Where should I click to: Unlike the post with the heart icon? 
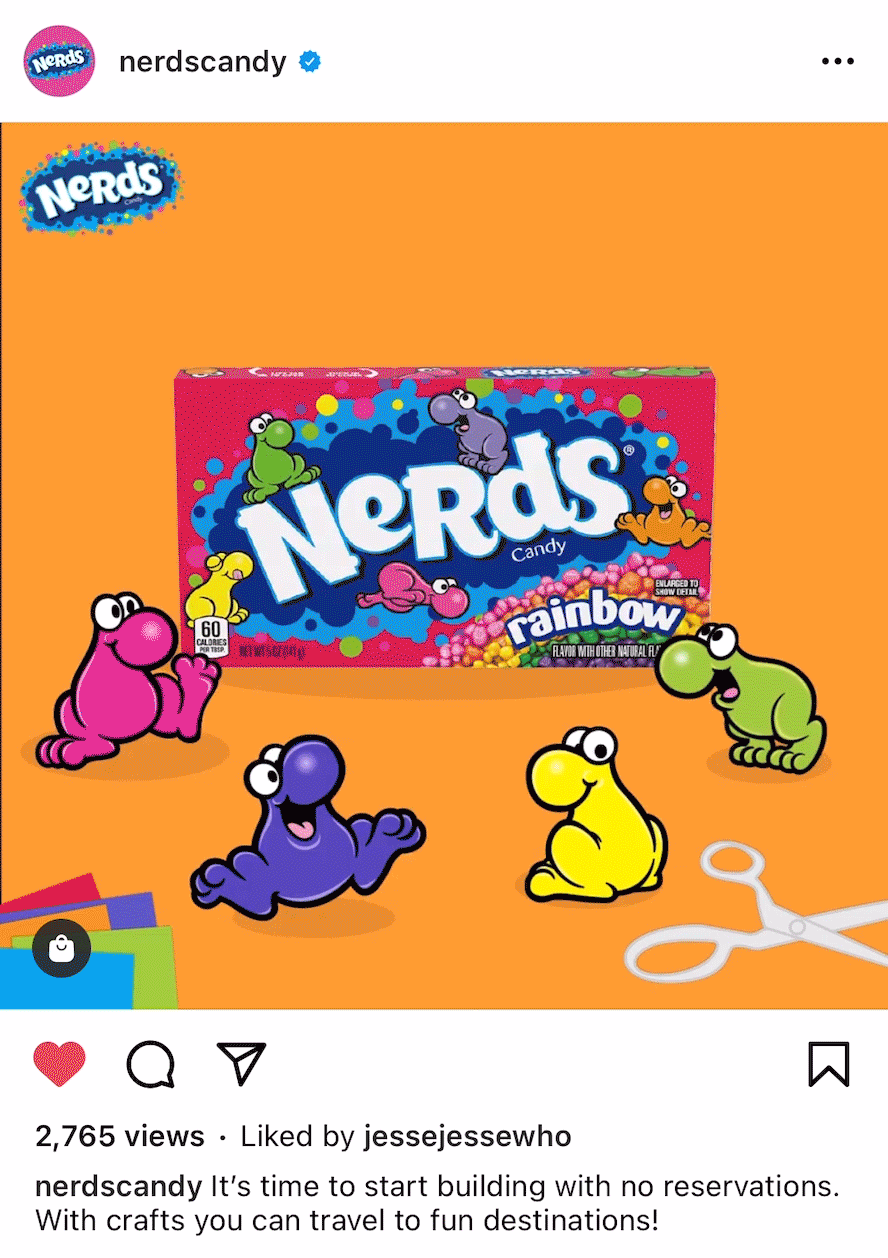60,1064
